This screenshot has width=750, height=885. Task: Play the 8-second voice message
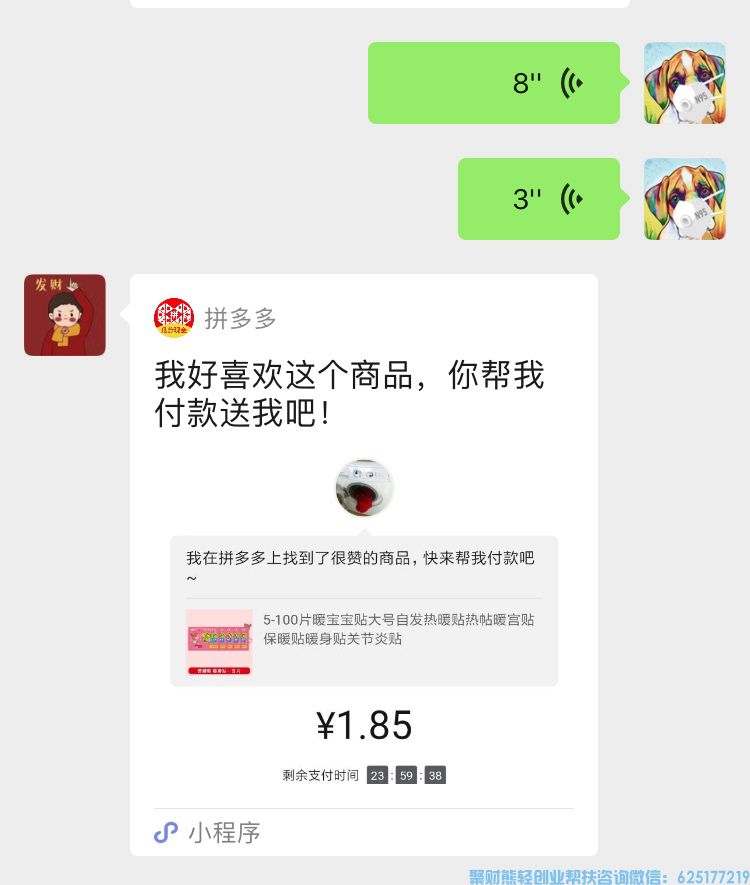[x=494, y=83]
